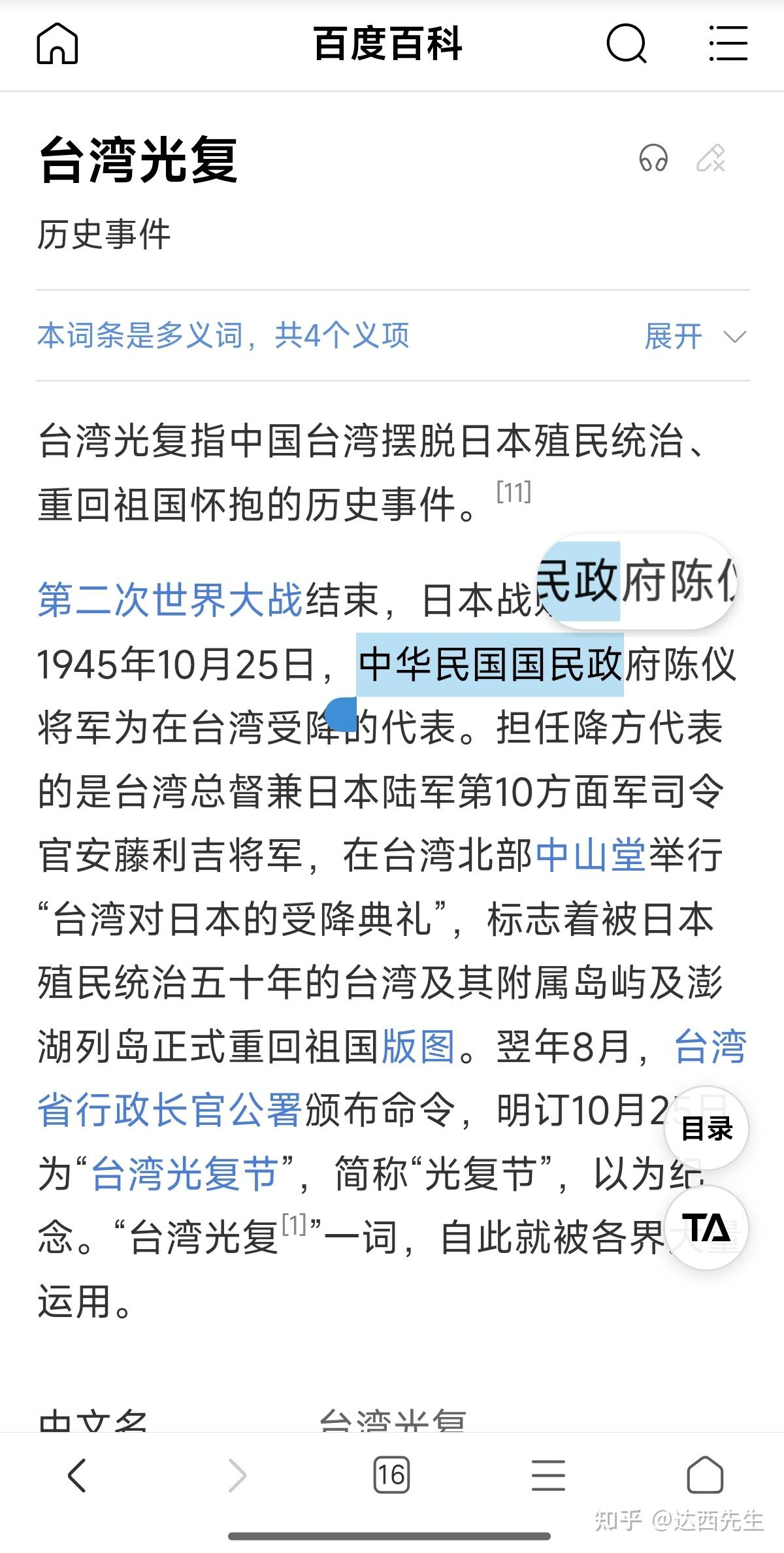The height and width of the screenshot is (1553, 784).
Task: Go to the Baidu Baike home page
Action: pos(57,44)
